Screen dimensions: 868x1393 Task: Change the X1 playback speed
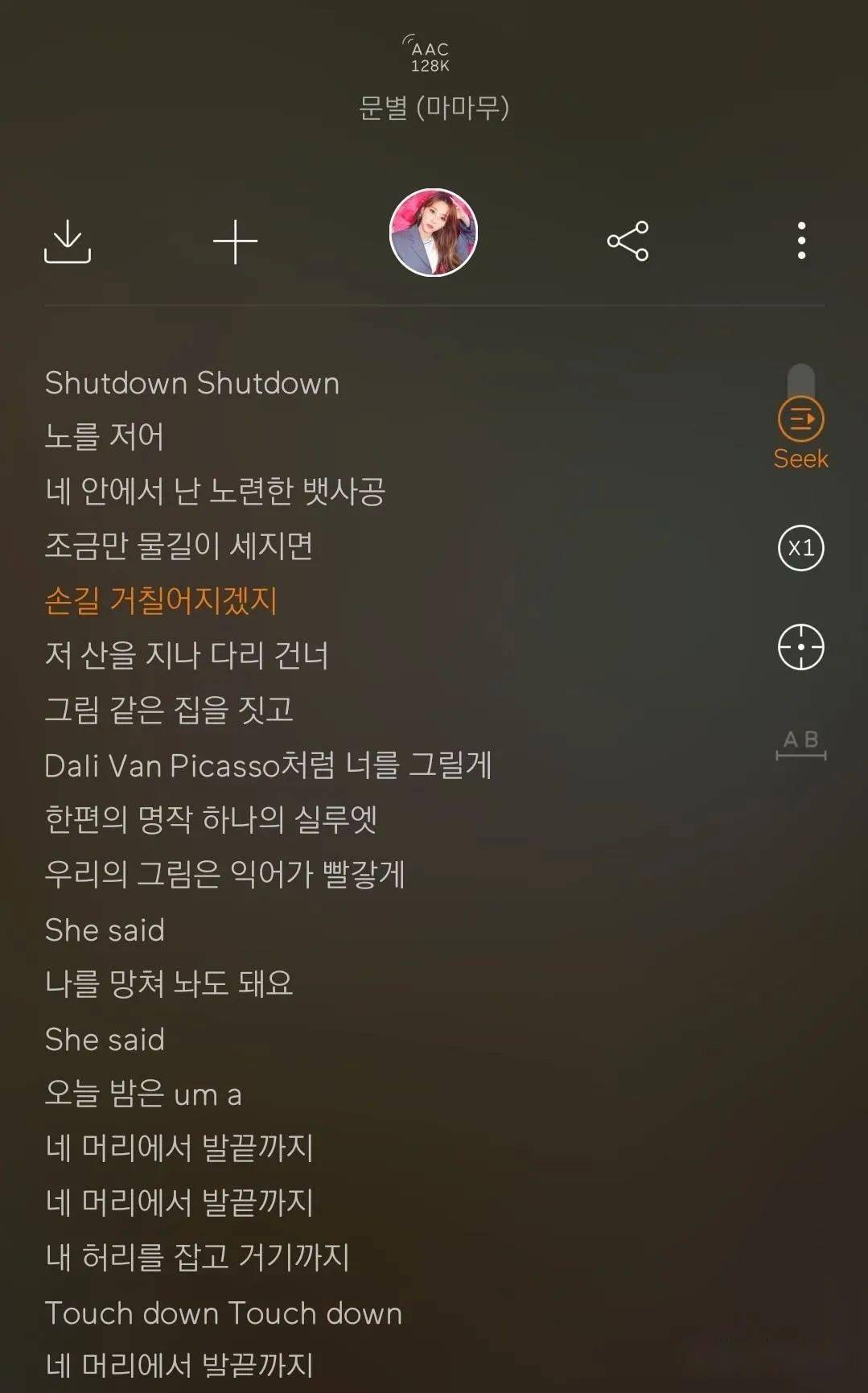[801, 548]
